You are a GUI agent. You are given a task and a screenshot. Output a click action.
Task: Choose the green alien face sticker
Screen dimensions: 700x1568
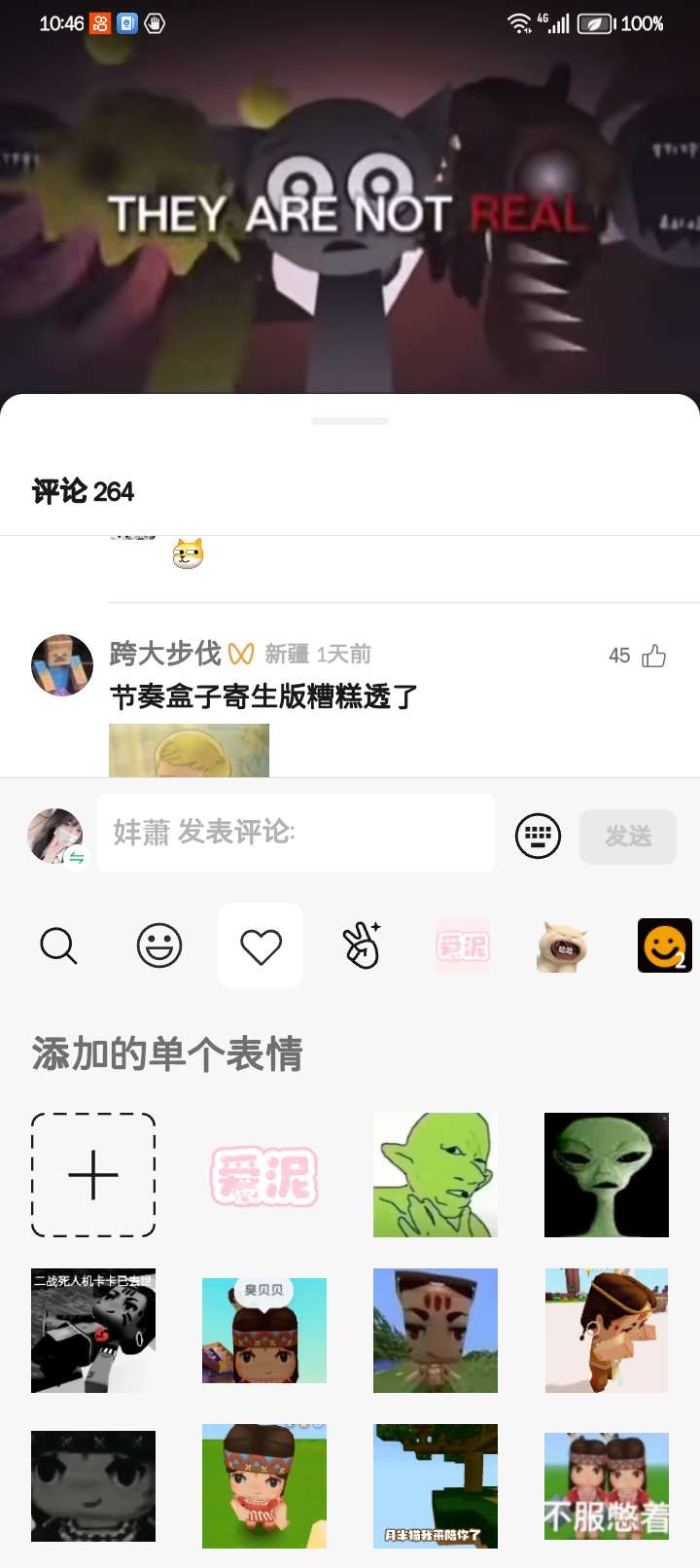607,1175
